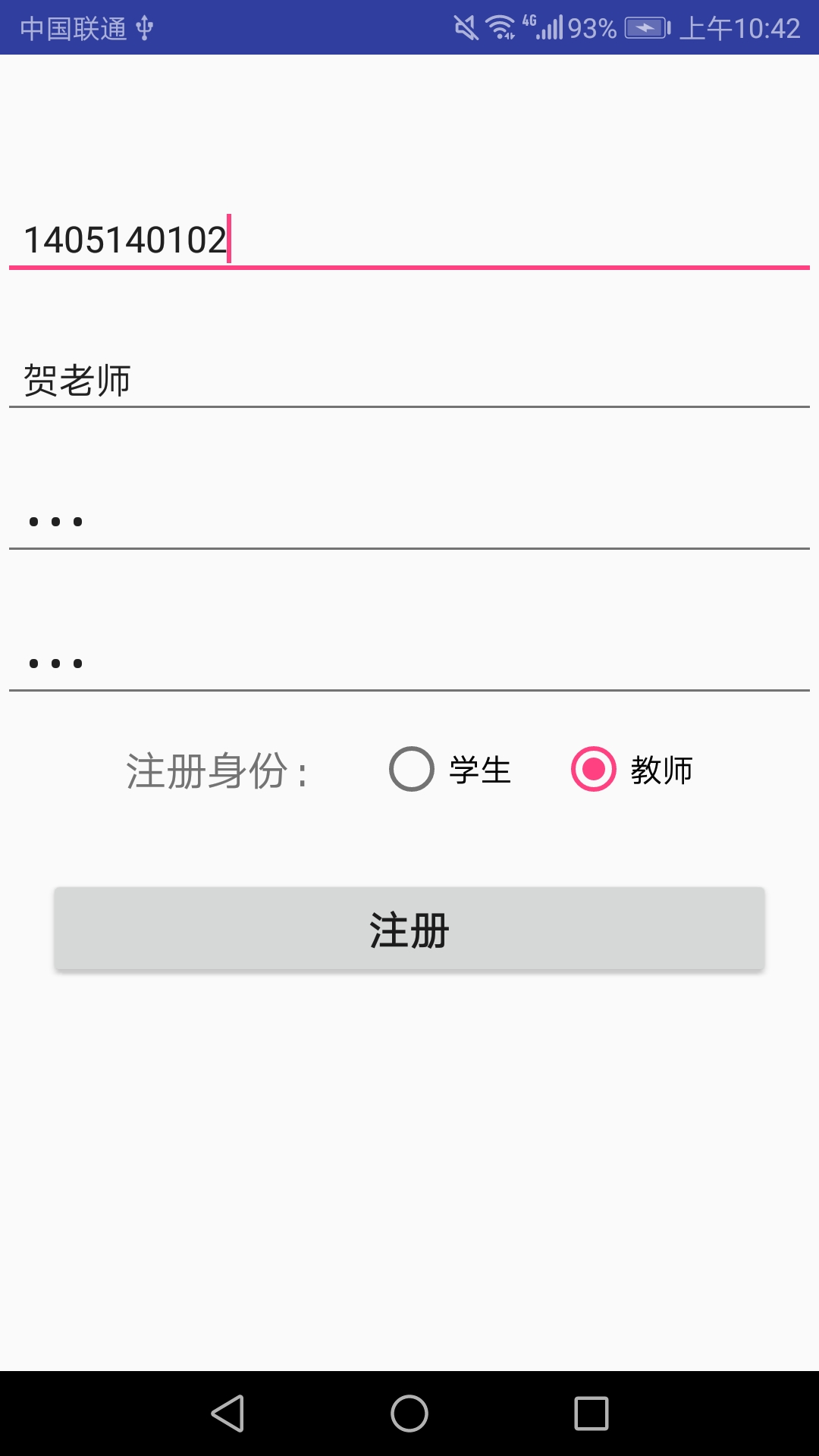This screenshot has height=1456, width=819.
Task: Go to the home screen
Action: click(x=409, y=1414)
